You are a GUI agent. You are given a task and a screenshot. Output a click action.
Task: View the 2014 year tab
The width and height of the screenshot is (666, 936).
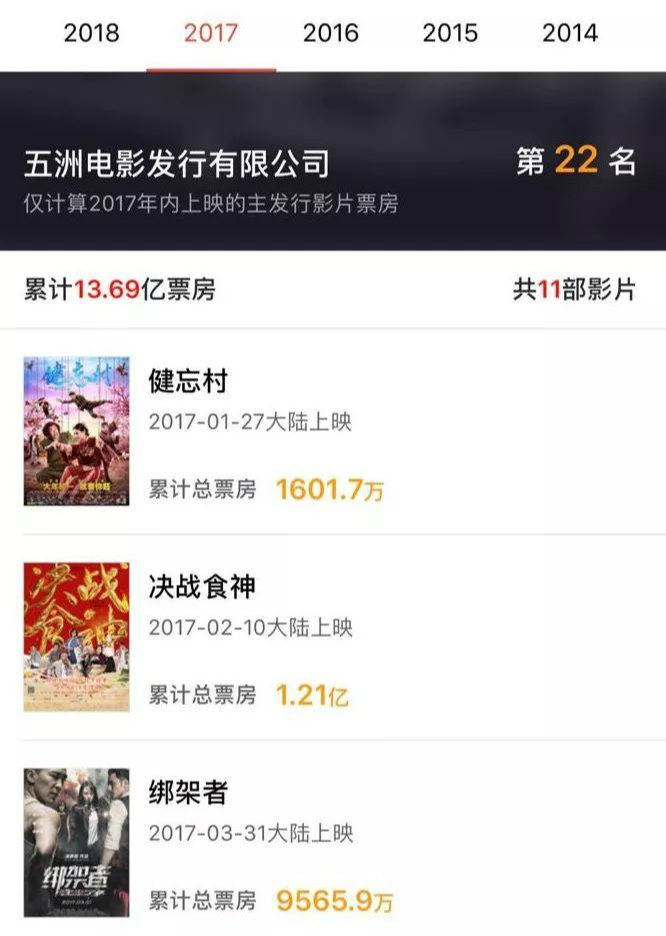pos(570,33)
